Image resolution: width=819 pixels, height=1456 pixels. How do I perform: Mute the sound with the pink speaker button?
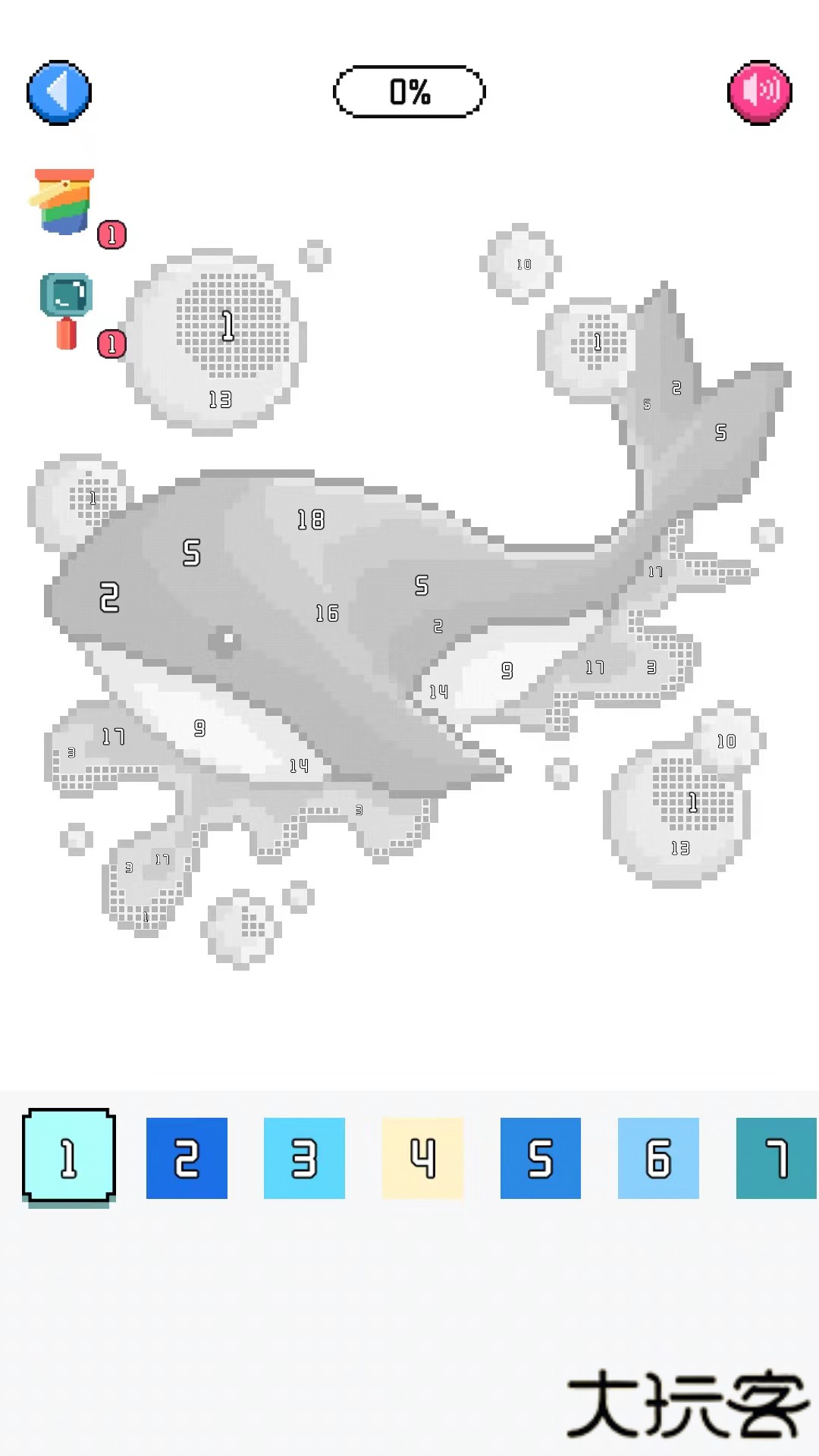point(759,93)
